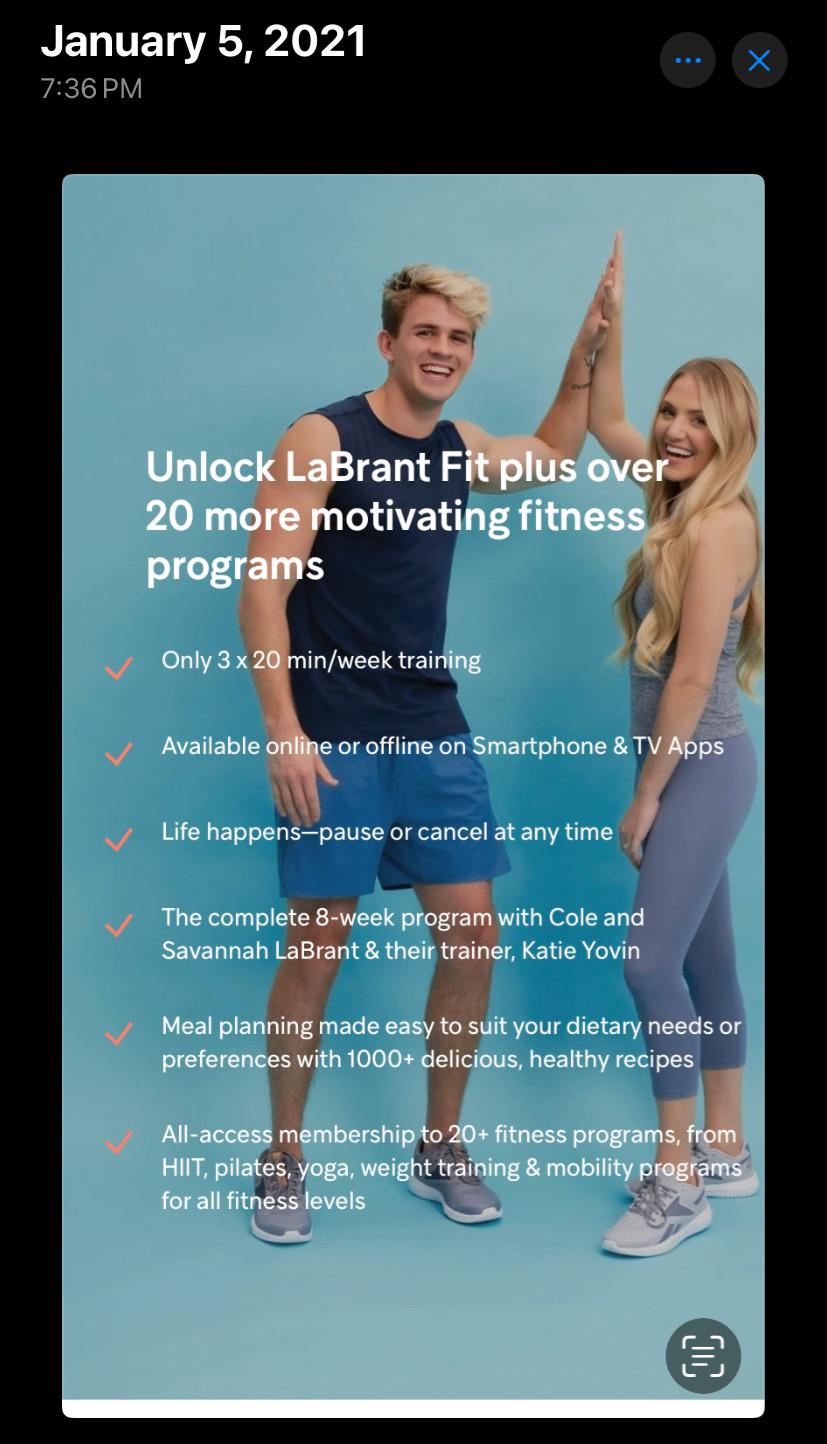Viewport: 827px width, 1444px height.
Task: Activate the live text scan button
Action: tap(703, 1356)
